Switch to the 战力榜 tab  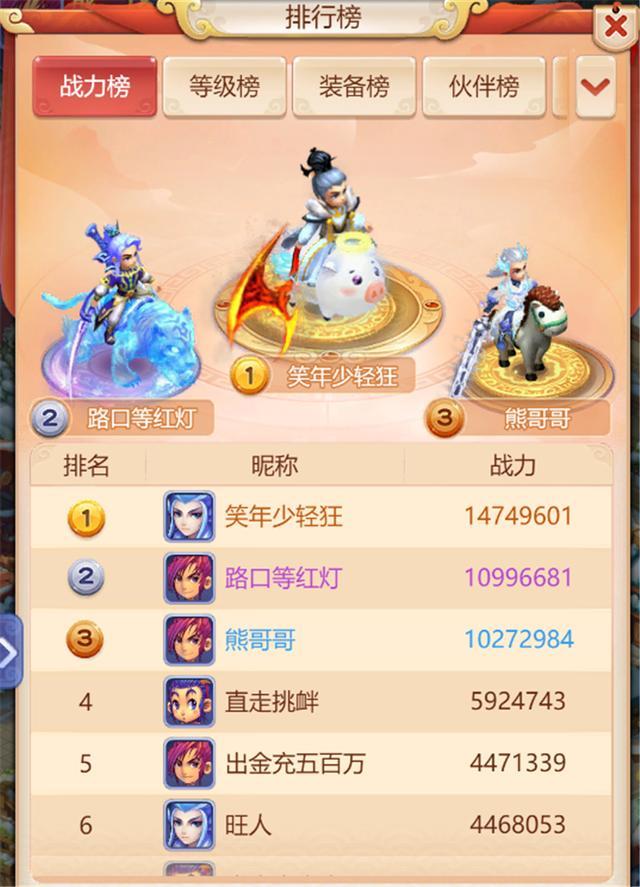point(95,87)
